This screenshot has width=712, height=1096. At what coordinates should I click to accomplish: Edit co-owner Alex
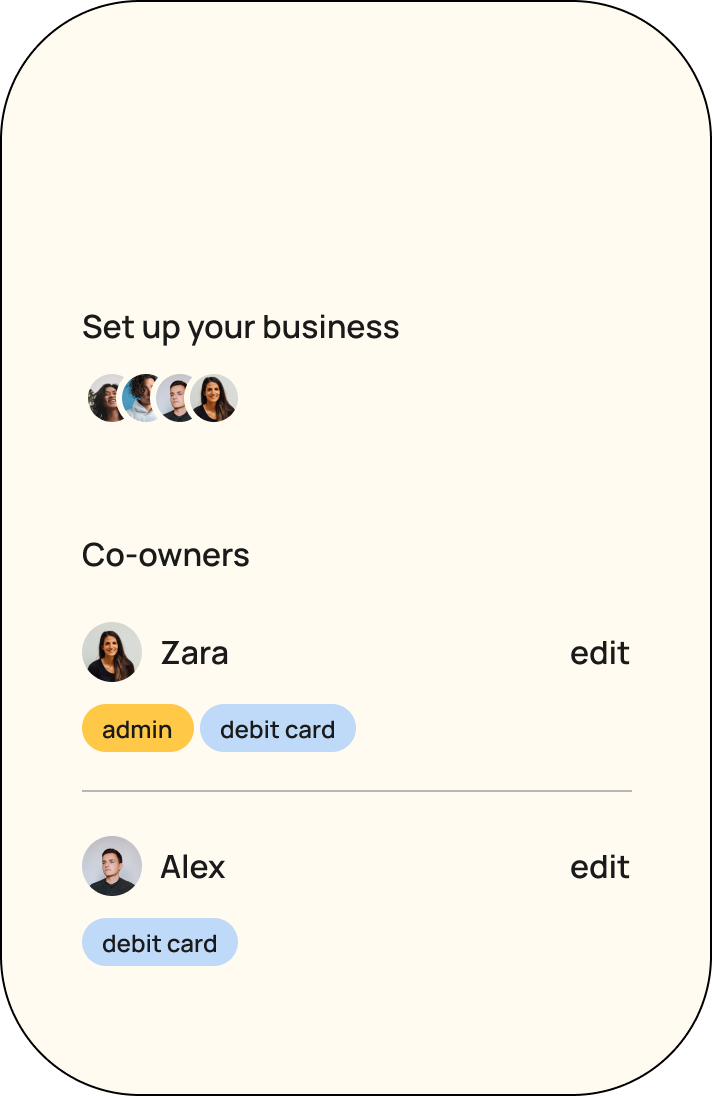599,867
